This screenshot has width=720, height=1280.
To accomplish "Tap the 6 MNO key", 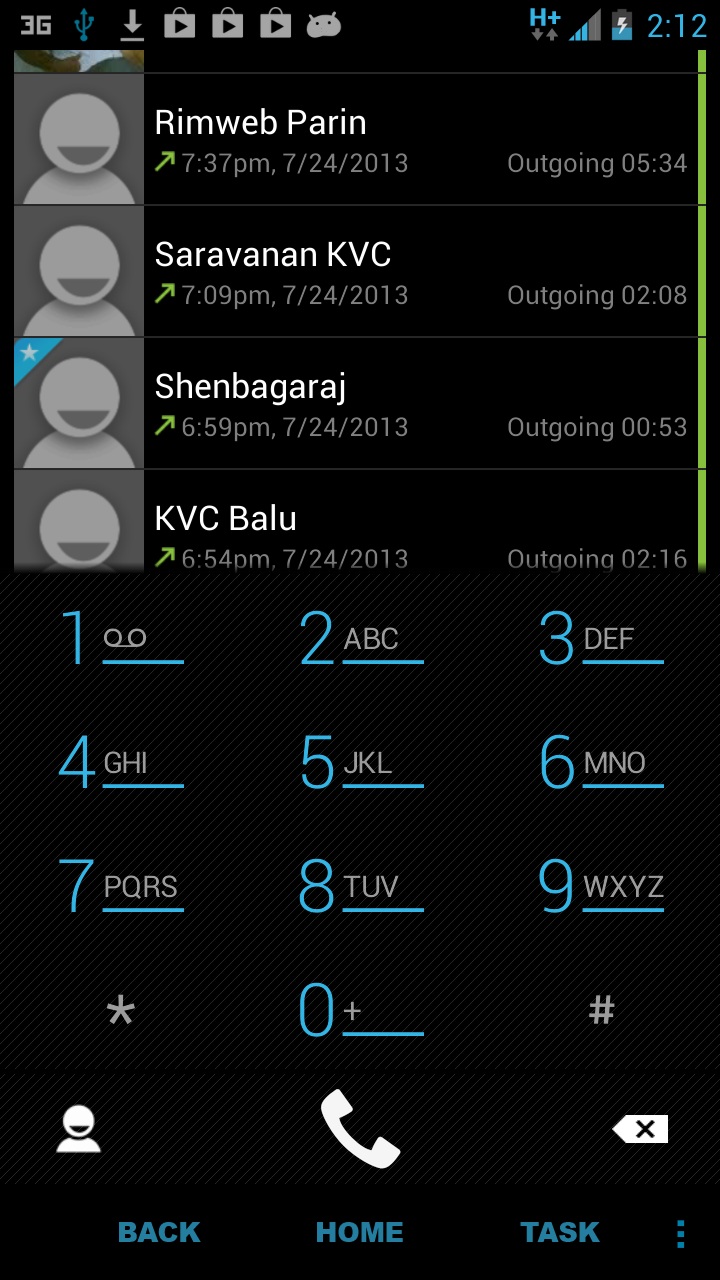I will (x=600, y=762).
